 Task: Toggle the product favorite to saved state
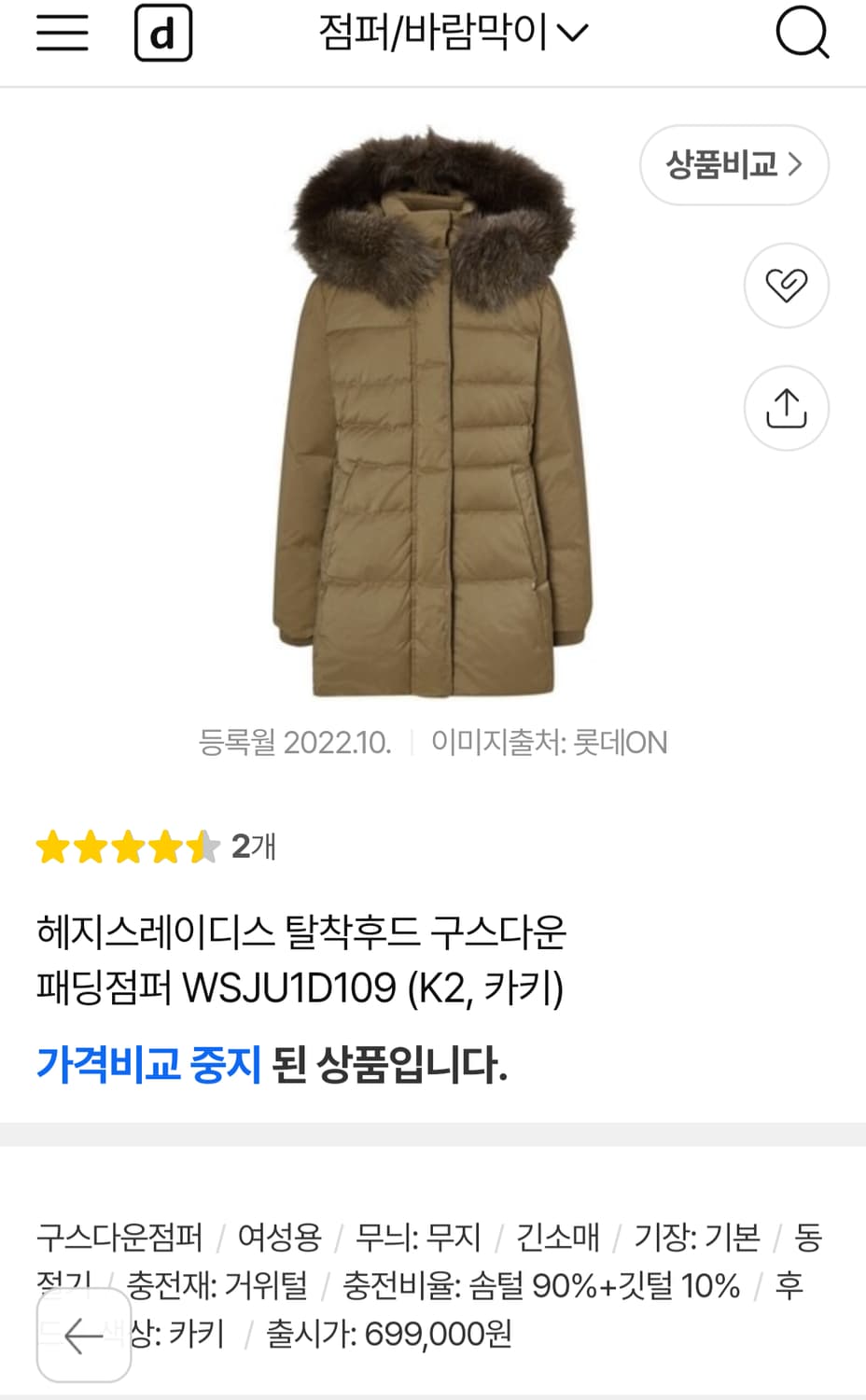tap(787, 286)
